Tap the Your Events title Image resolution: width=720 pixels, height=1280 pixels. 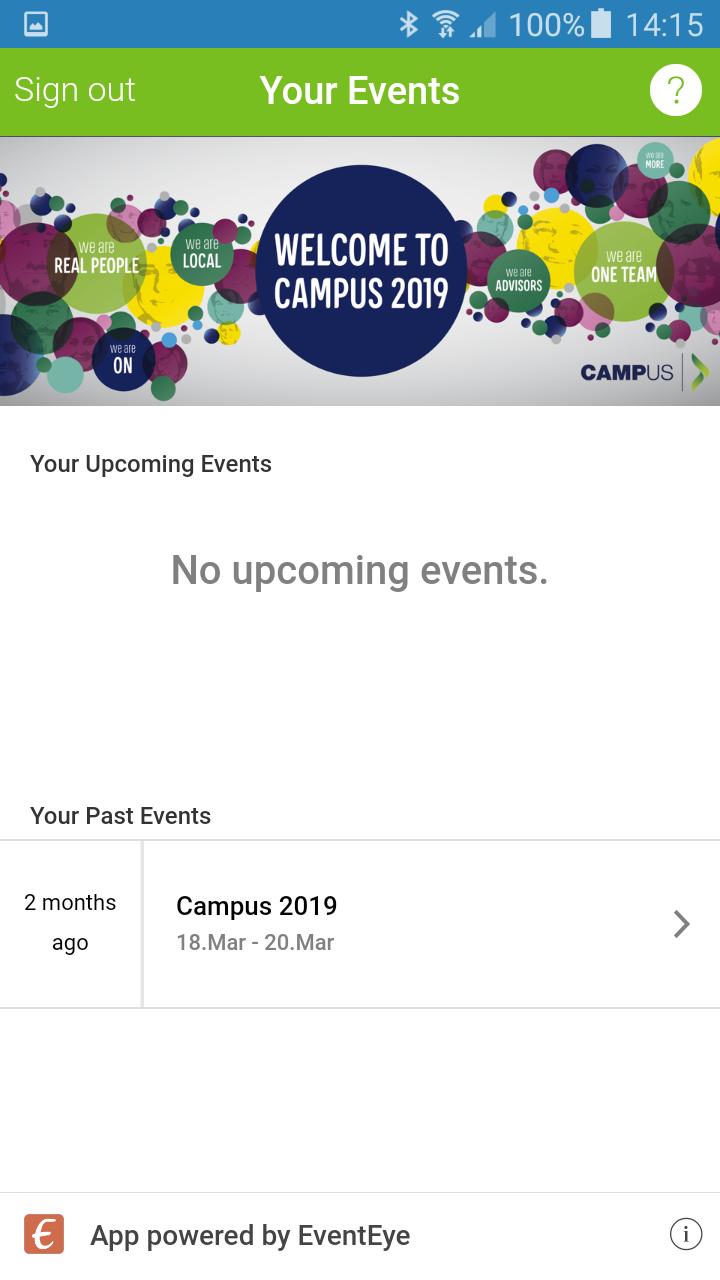360,89
